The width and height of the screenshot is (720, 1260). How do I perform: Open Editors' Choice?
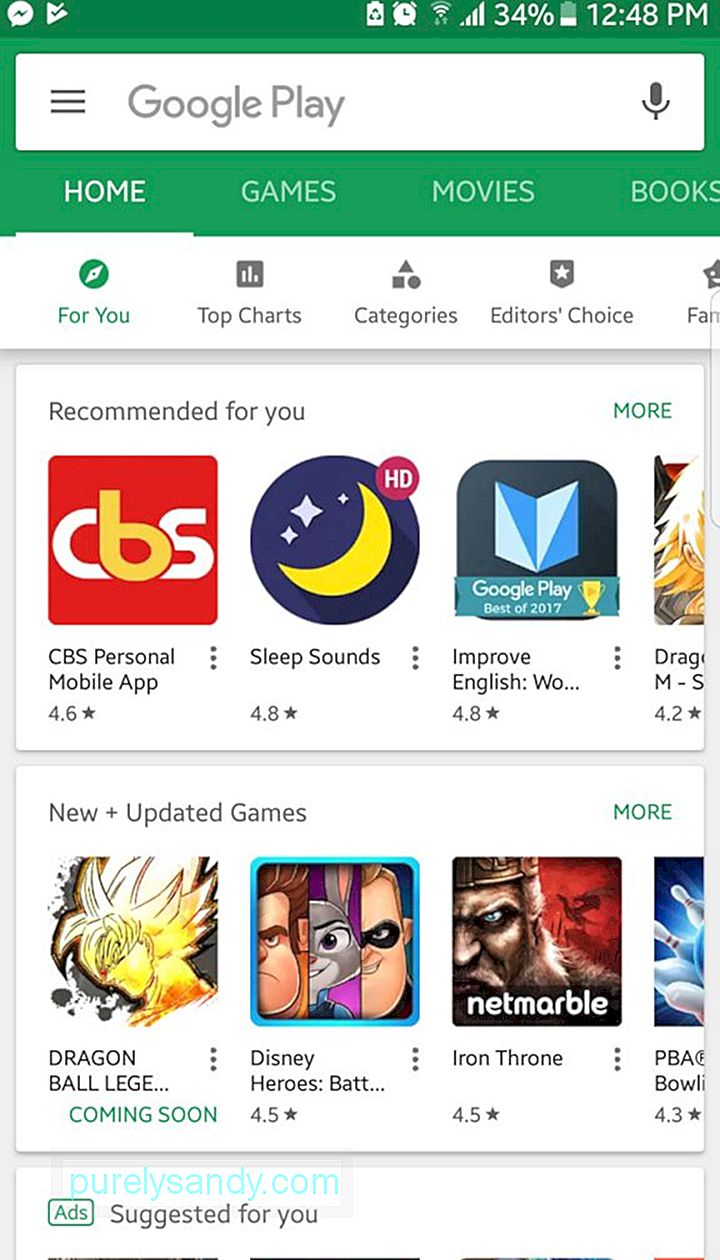click(561, 292)
